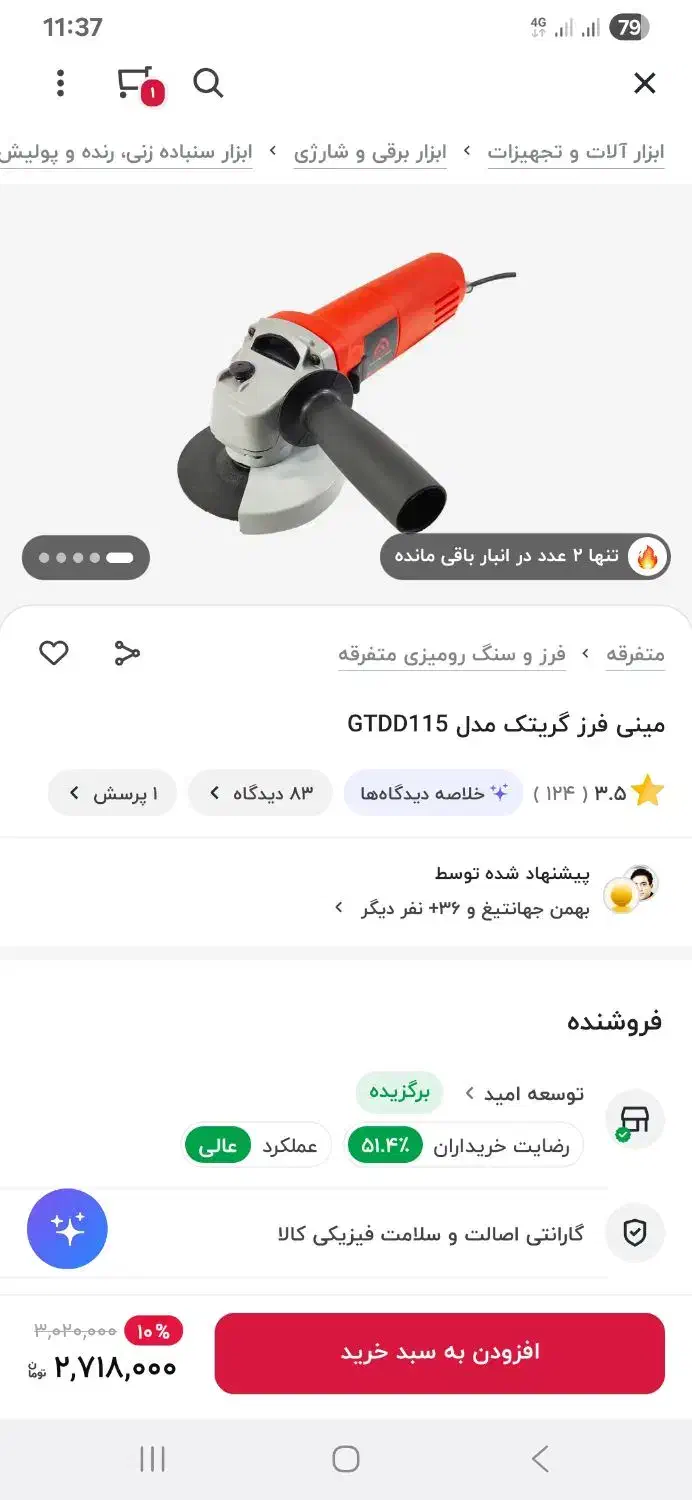692x1500 pixels.
Task: Open خلاصه دیدگاه‌ها summary chip
Action: [433, 793]
